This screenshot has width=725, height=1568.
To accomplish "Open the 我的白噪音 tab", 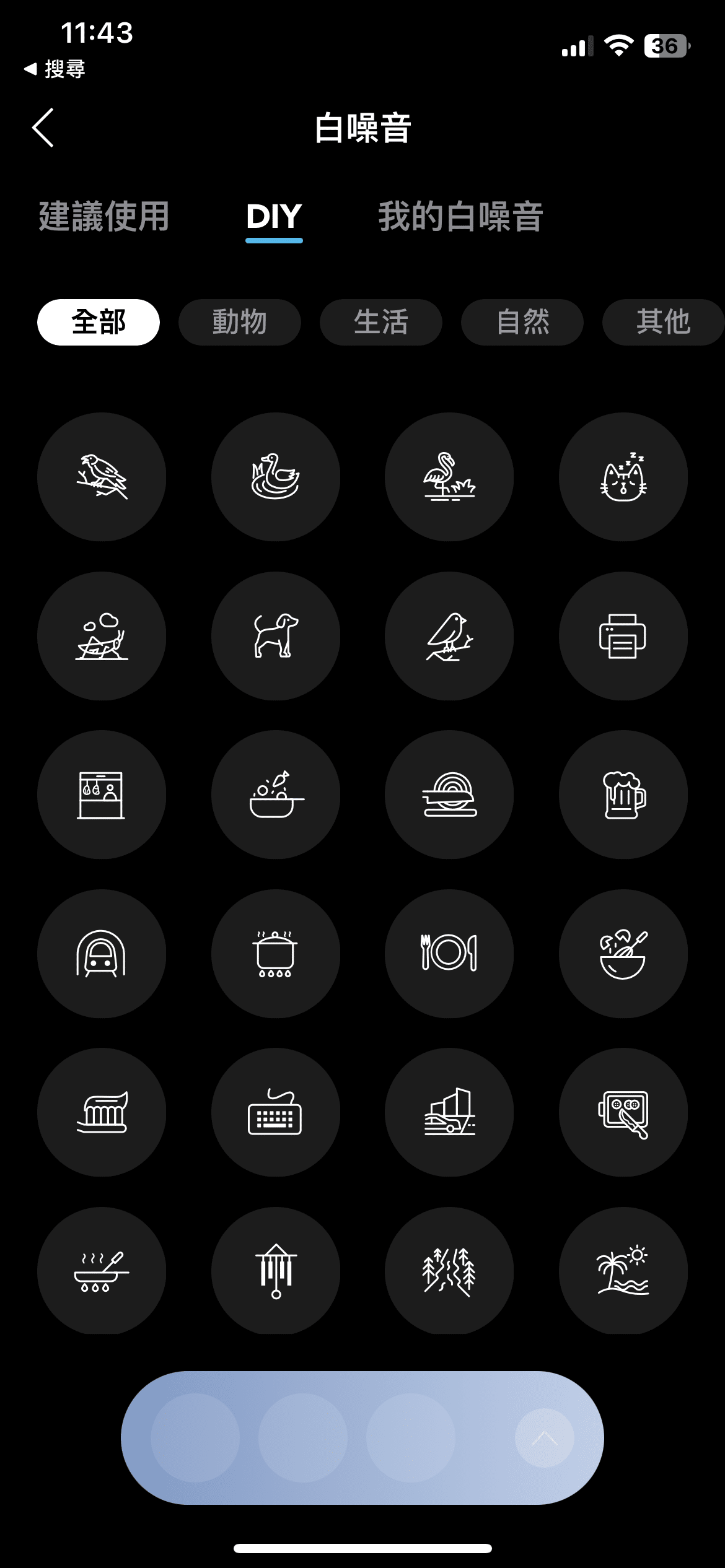I will 460,217.
